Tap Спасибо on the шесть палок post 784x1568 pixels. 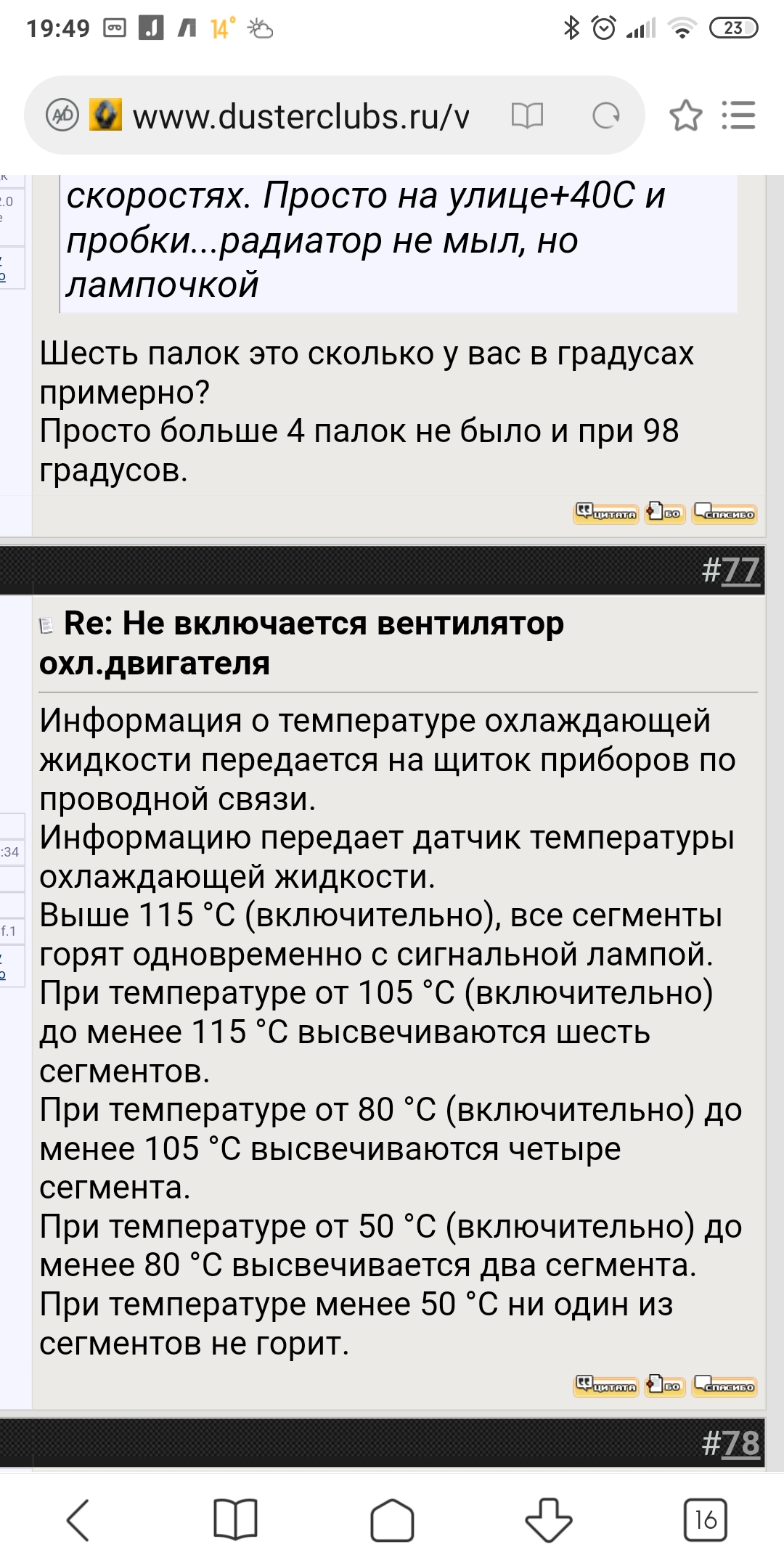pyautogui.click(x=724, y=513)
